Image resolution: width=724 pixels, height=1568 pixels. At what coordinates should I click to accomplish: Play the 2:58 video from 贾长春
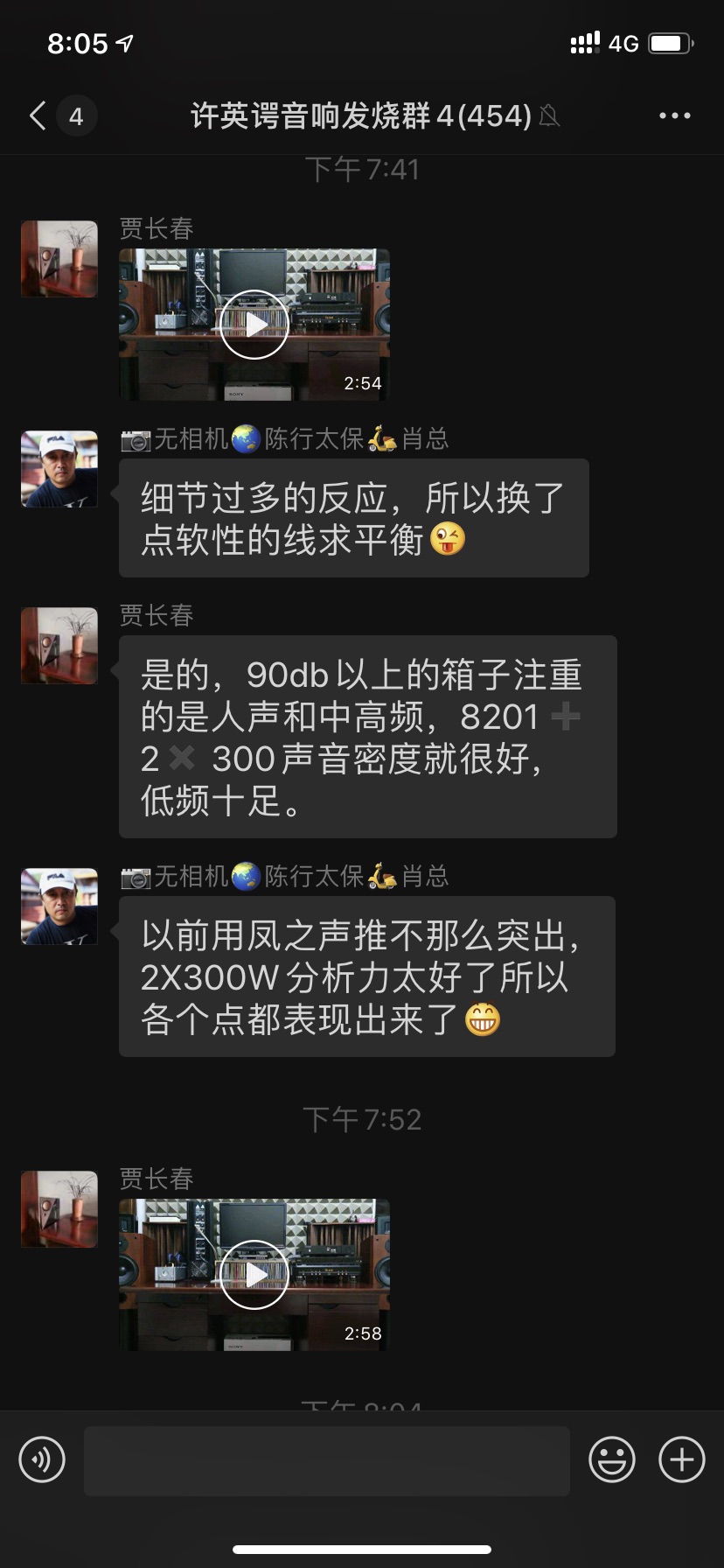254,1275
